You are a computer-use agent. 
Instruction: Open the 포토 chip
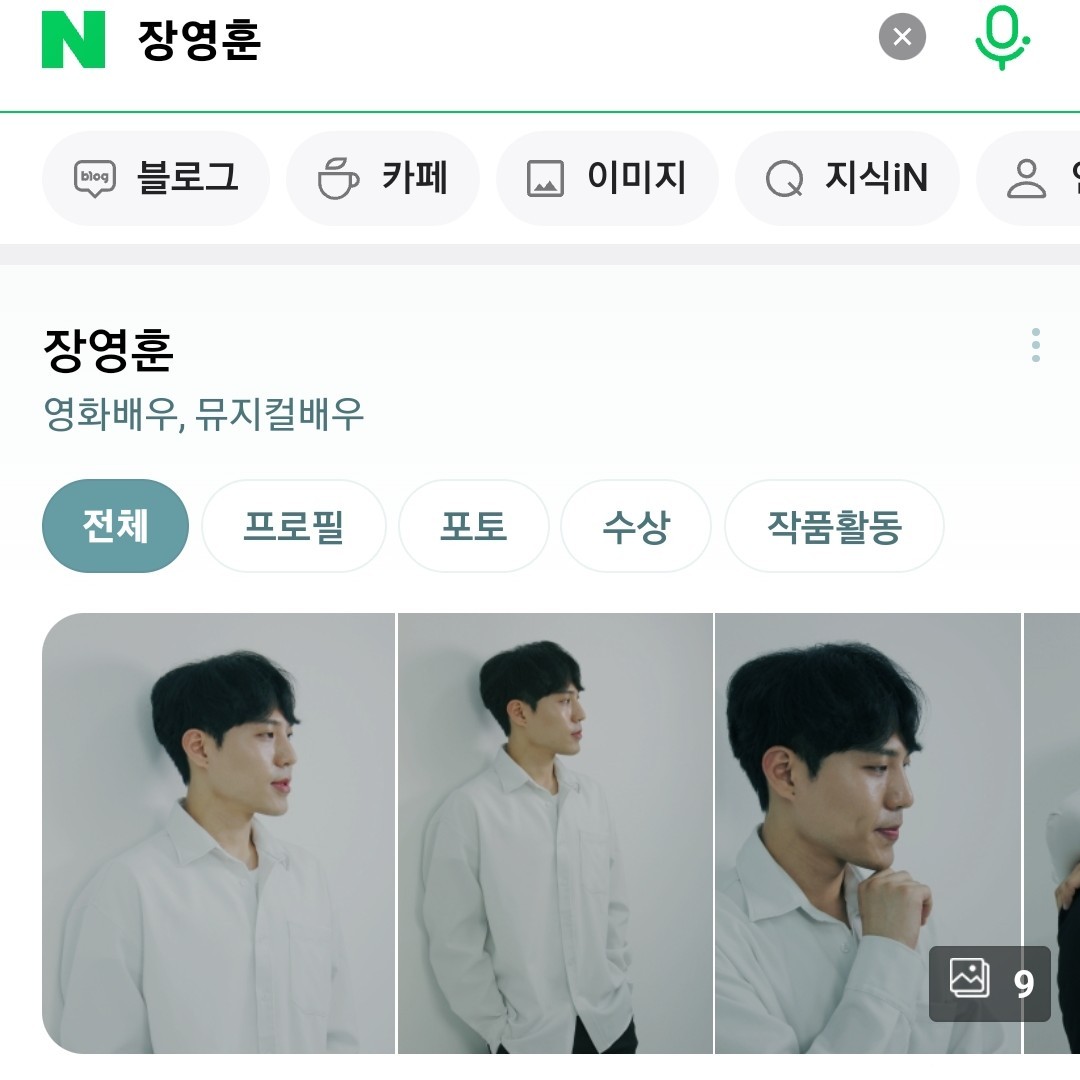coord(473,526)
